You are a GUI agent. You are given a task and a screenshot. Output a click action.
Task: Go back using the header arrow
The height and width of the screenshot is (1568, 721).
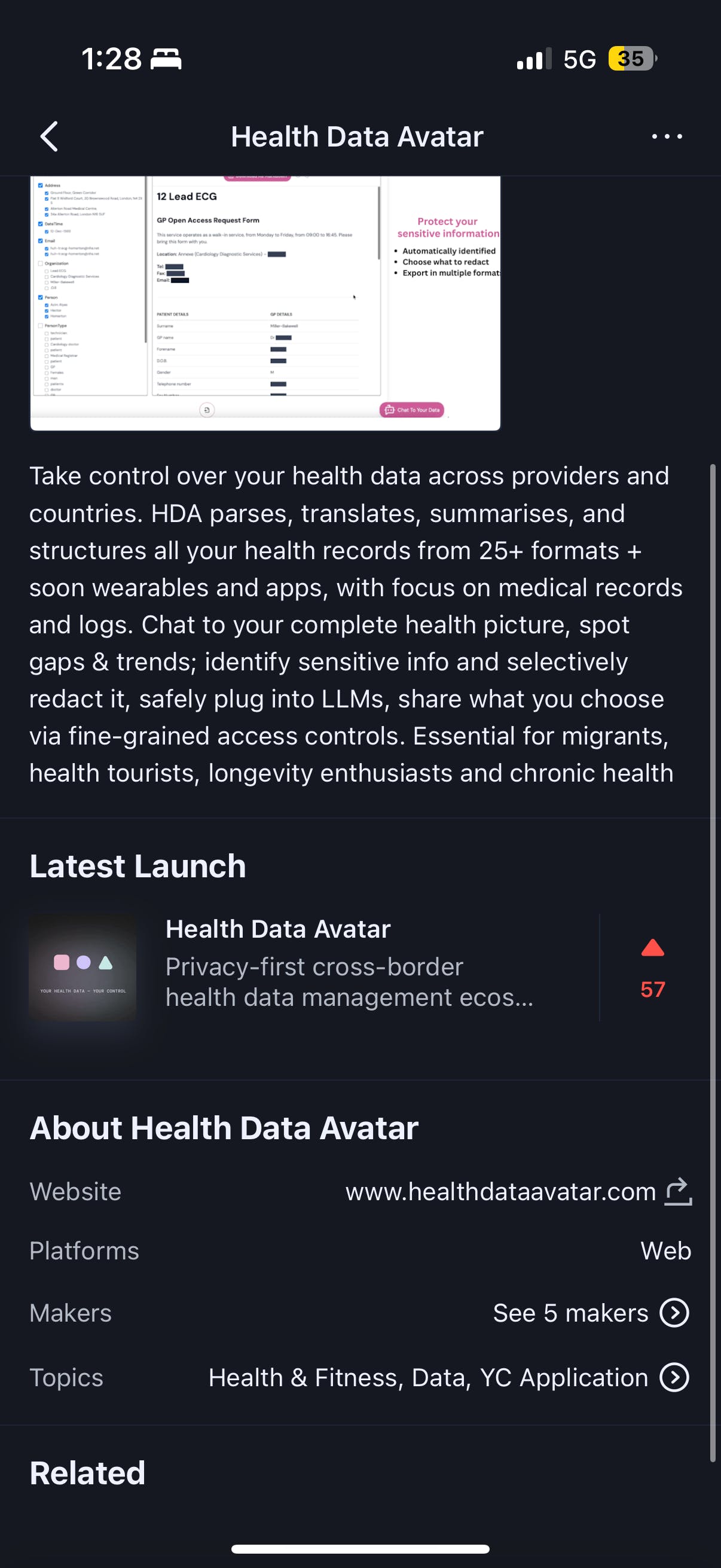tap(49, 136)
